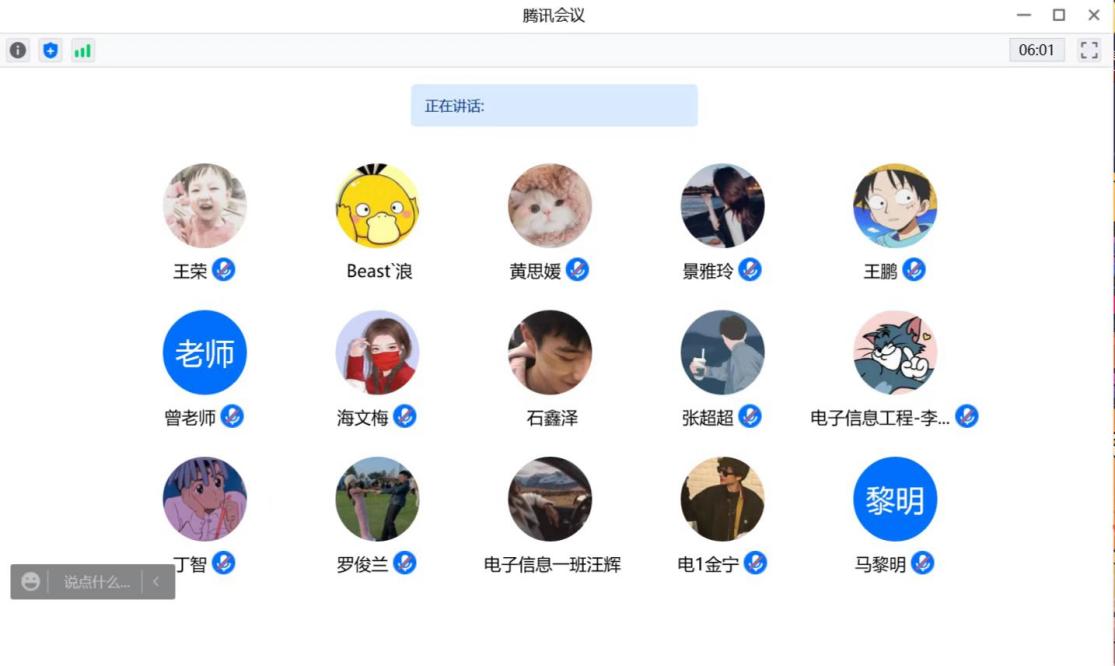Select participant Beast`浪's avatar
The image size is (1115, 666).
pyautogui.click(x=377, y=206)
